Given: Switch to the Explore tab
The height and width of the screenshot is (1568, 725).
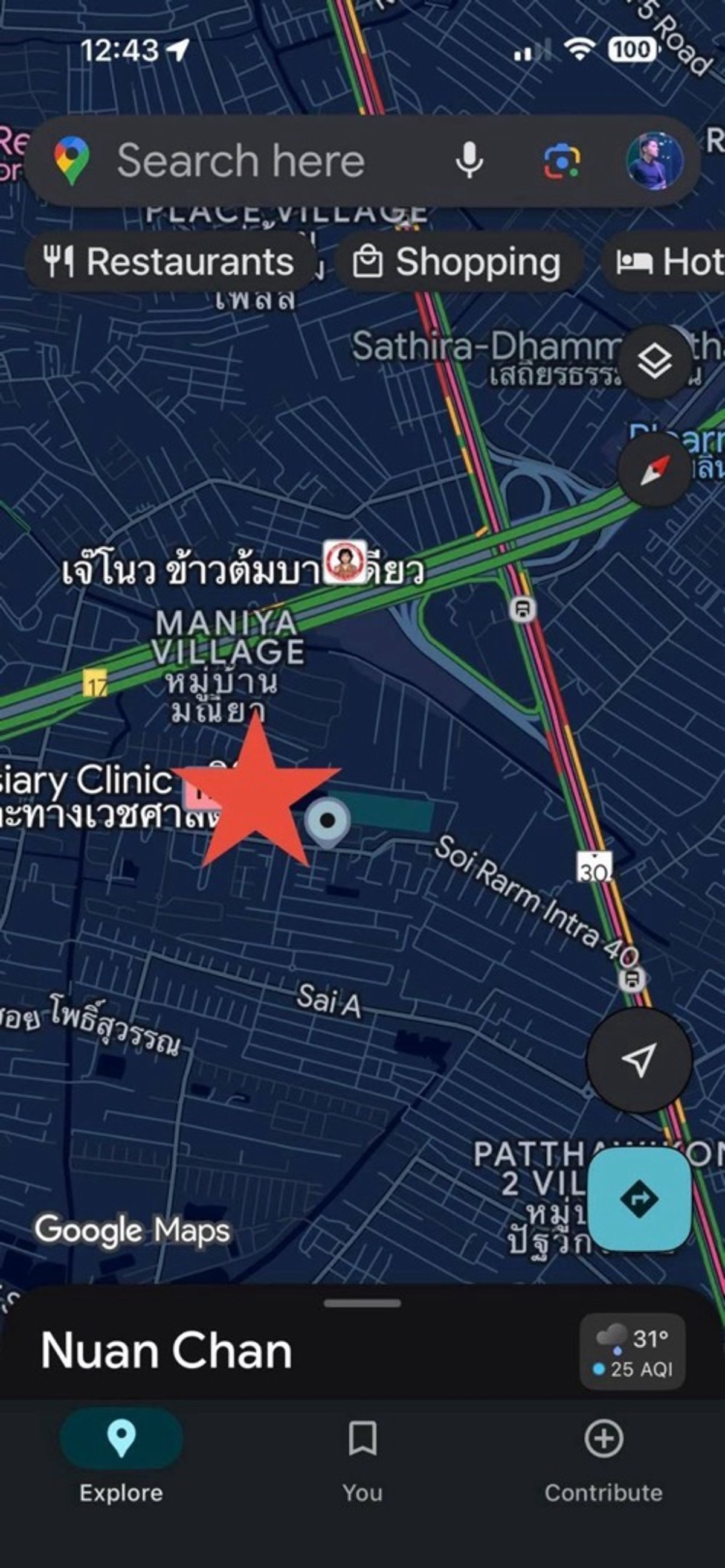Looking at the screenshot, I should [121, 1454].
